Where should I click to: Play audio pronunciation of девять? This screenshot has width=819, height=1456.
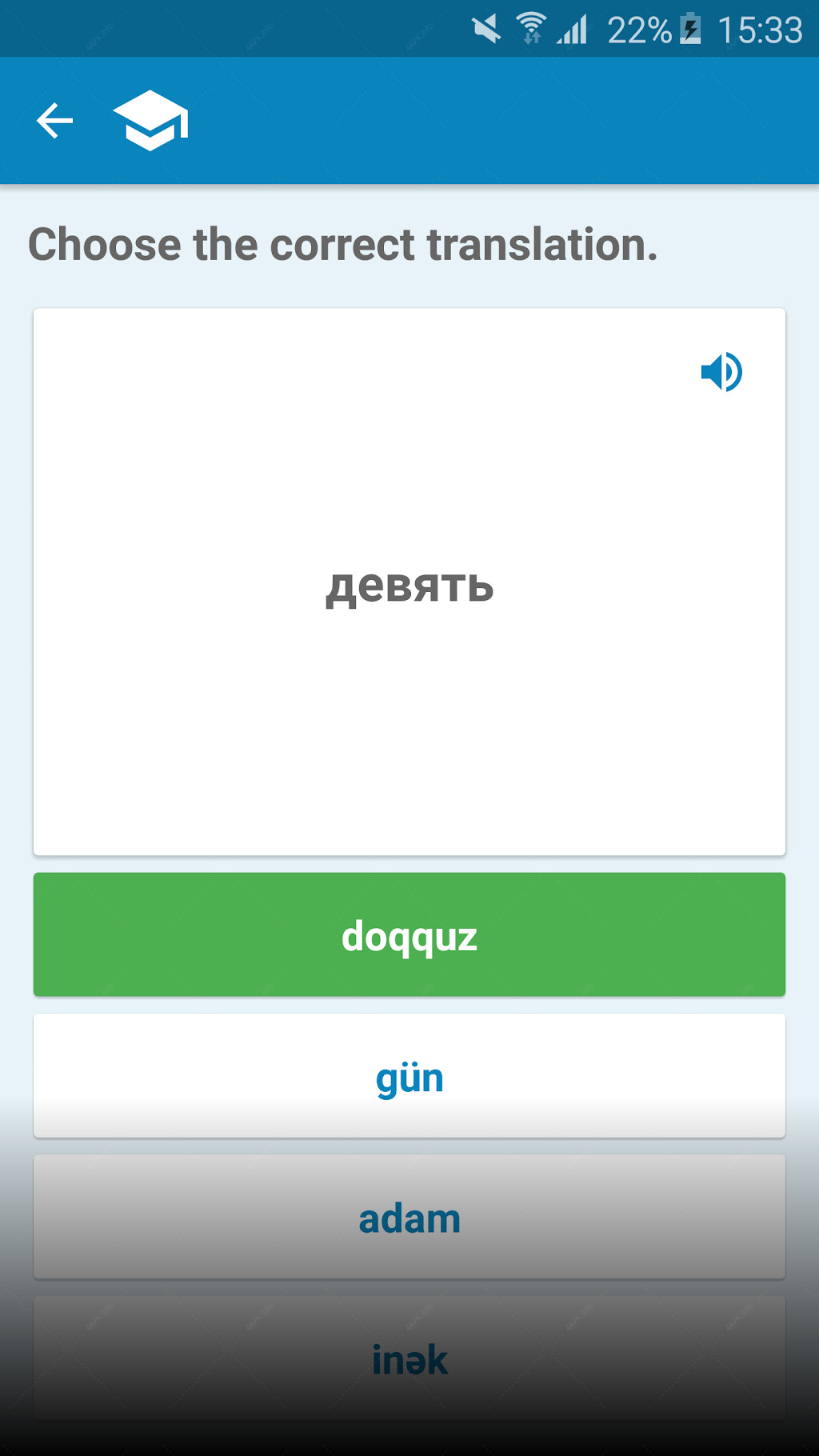[721, 372]
